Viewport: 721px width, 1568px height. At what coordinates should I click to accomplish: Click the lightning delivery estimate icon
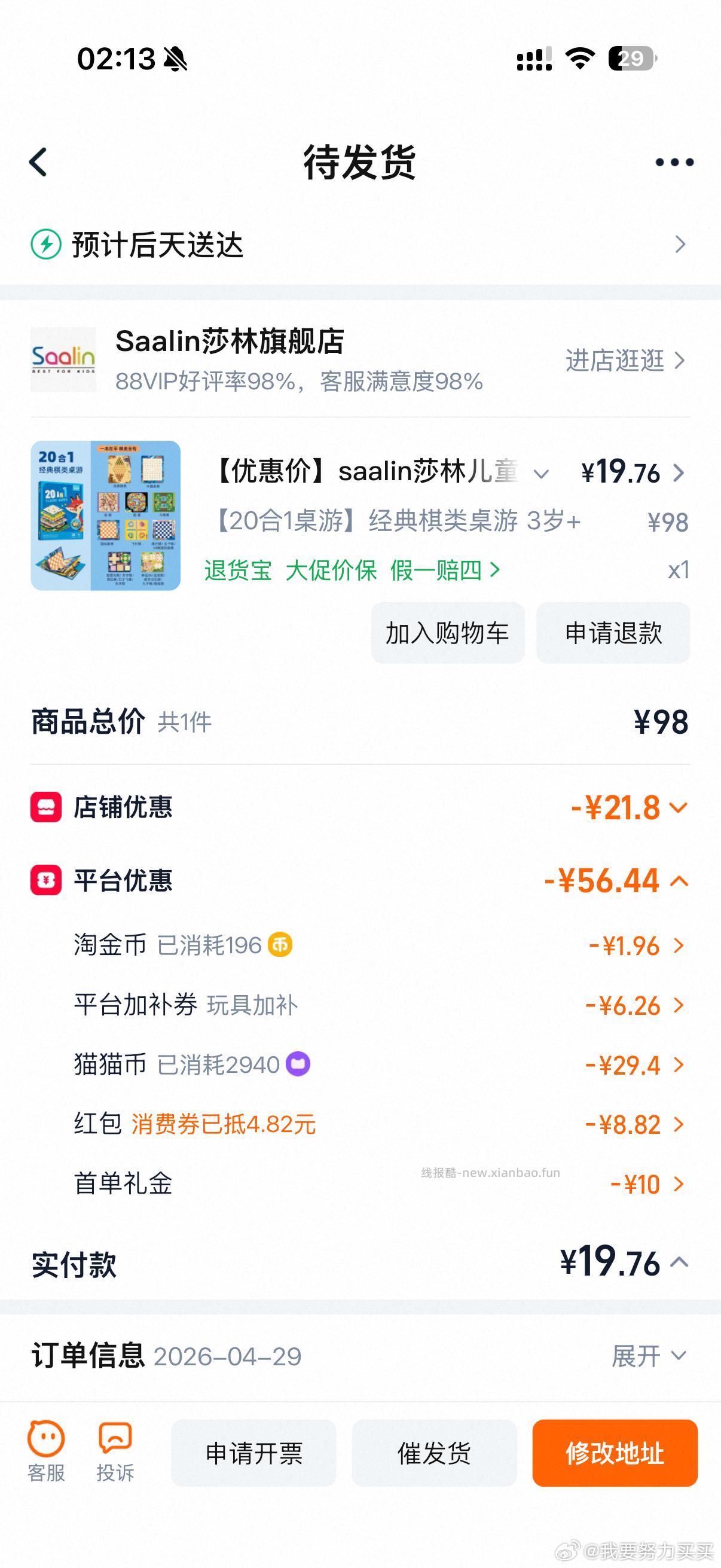click(x=45, y=244)
